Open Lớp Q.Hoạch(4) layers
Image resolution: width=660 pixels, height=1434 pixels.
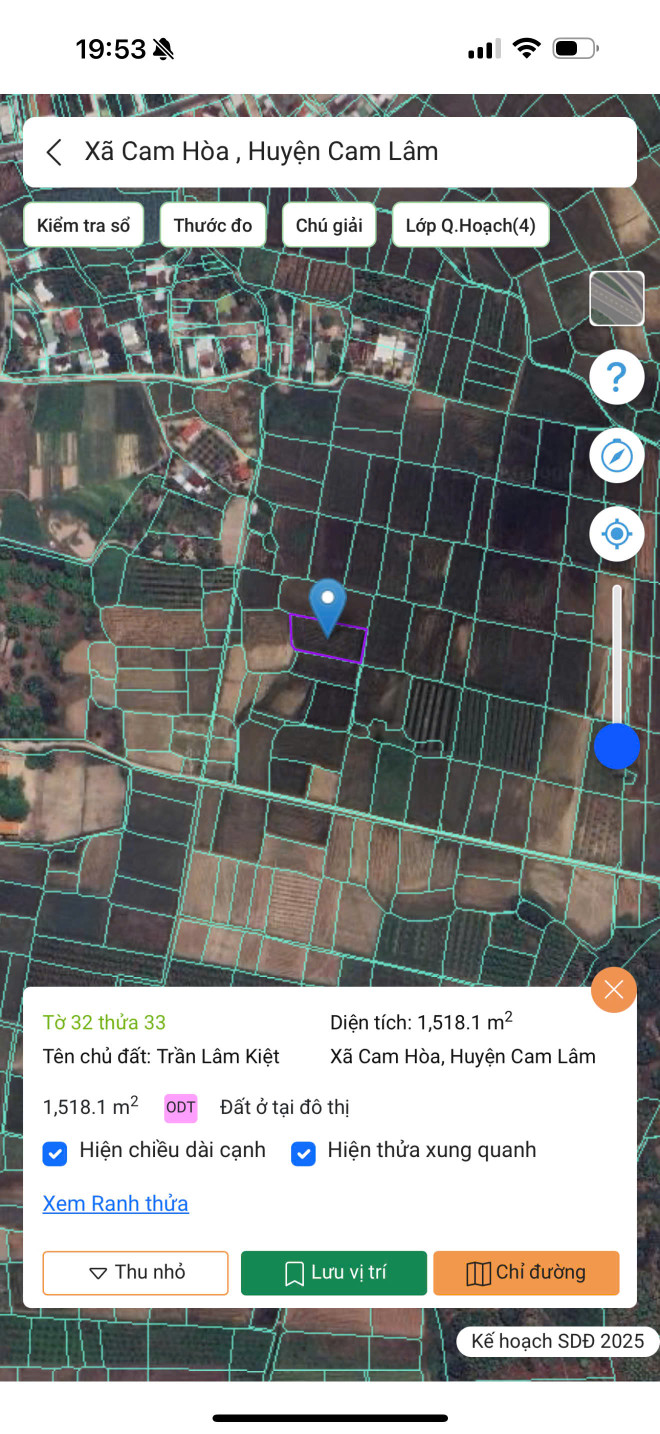click(471, 225)
